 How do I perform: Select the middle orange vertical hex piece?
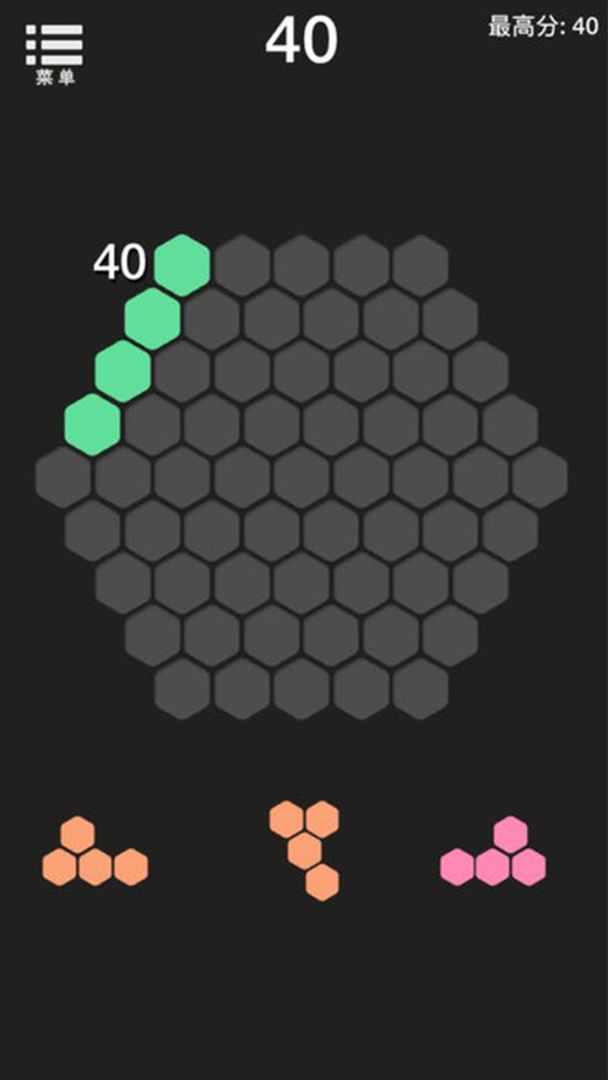pos(304,850)
